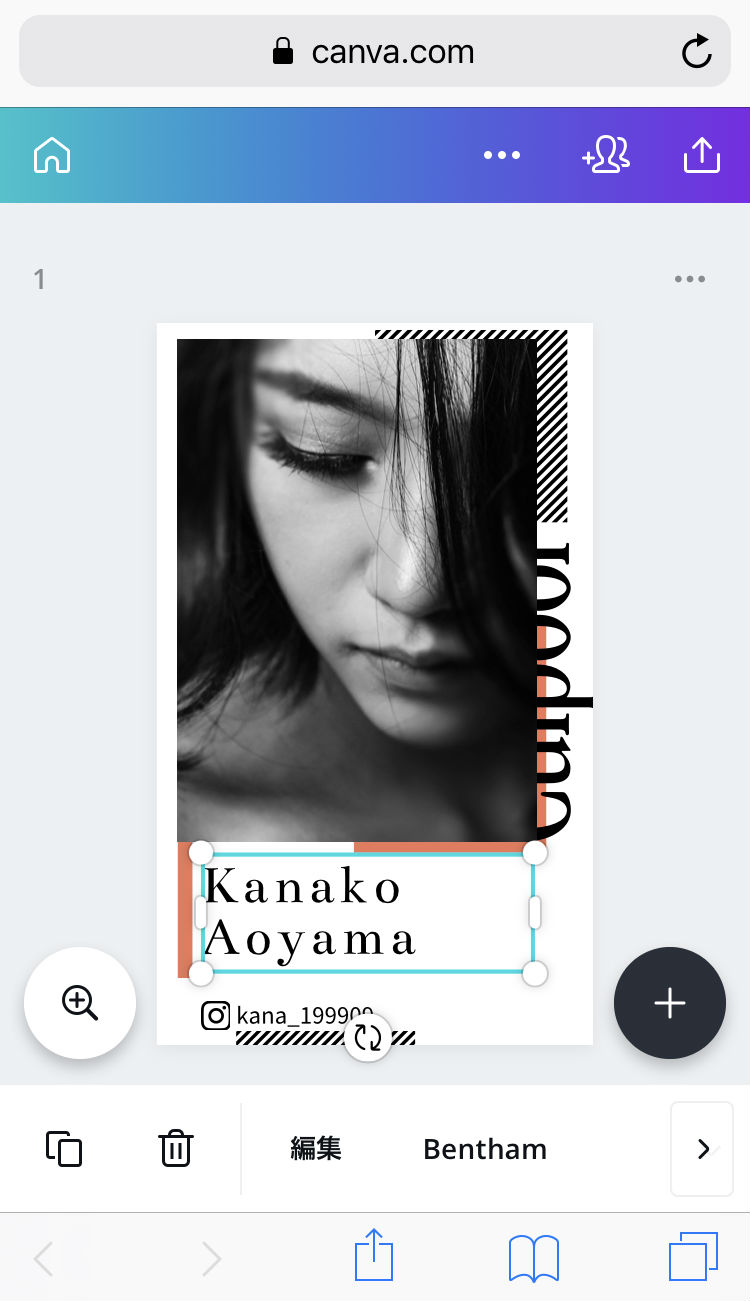Viewport: 750px width, 1301px height.
Task: Tap 編集 to edit text
Action: (316, 1148)
